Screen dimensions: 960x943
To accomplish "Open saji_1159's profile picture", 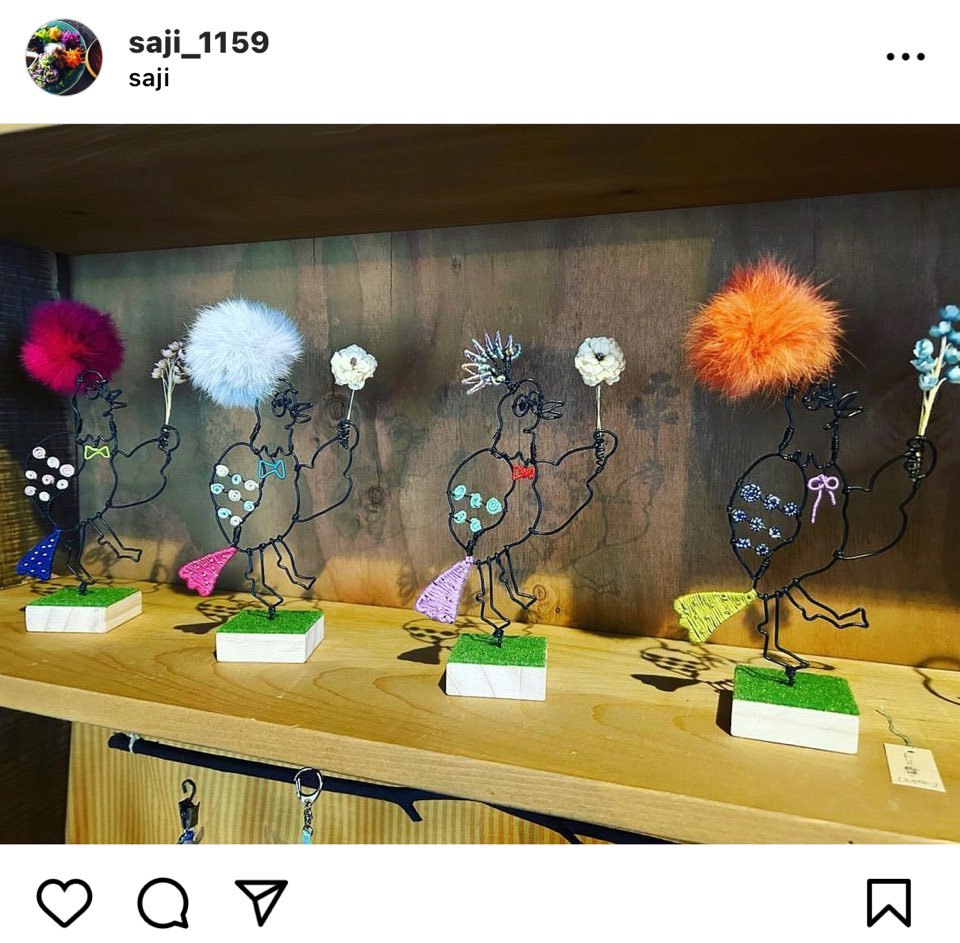I will point(63,57).
